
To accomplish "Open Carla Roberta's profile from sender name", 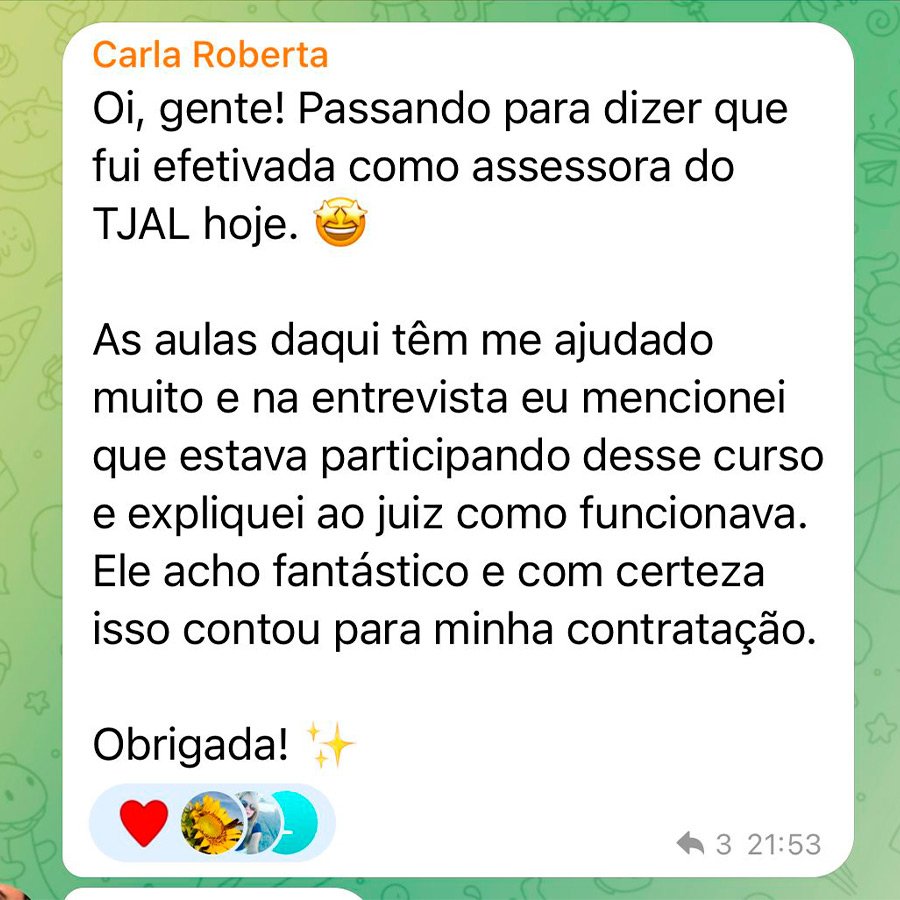I will pos(210,54).
